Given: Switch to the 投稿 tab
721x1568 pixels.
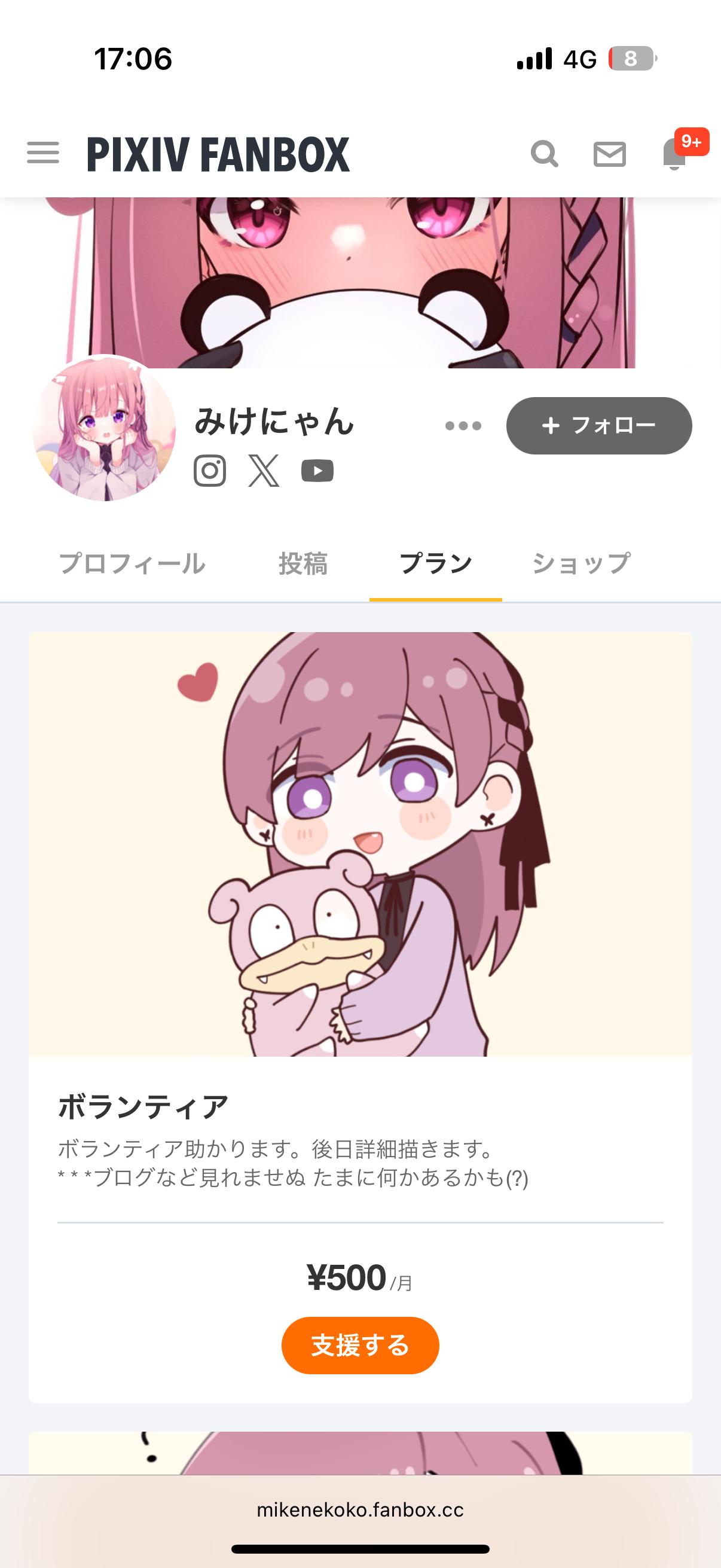Looking at the screenshot, I should click(x=303, y=564).
